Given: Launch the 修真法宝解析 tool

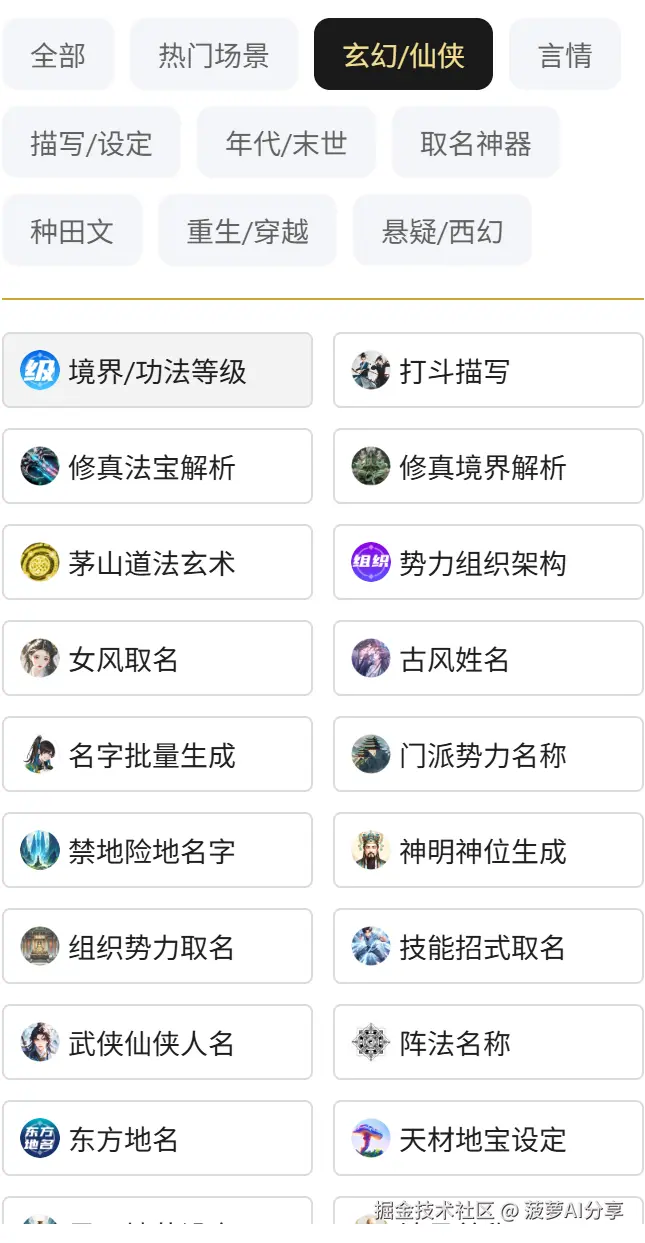Looking at the screenshot, I should [157, 467].
